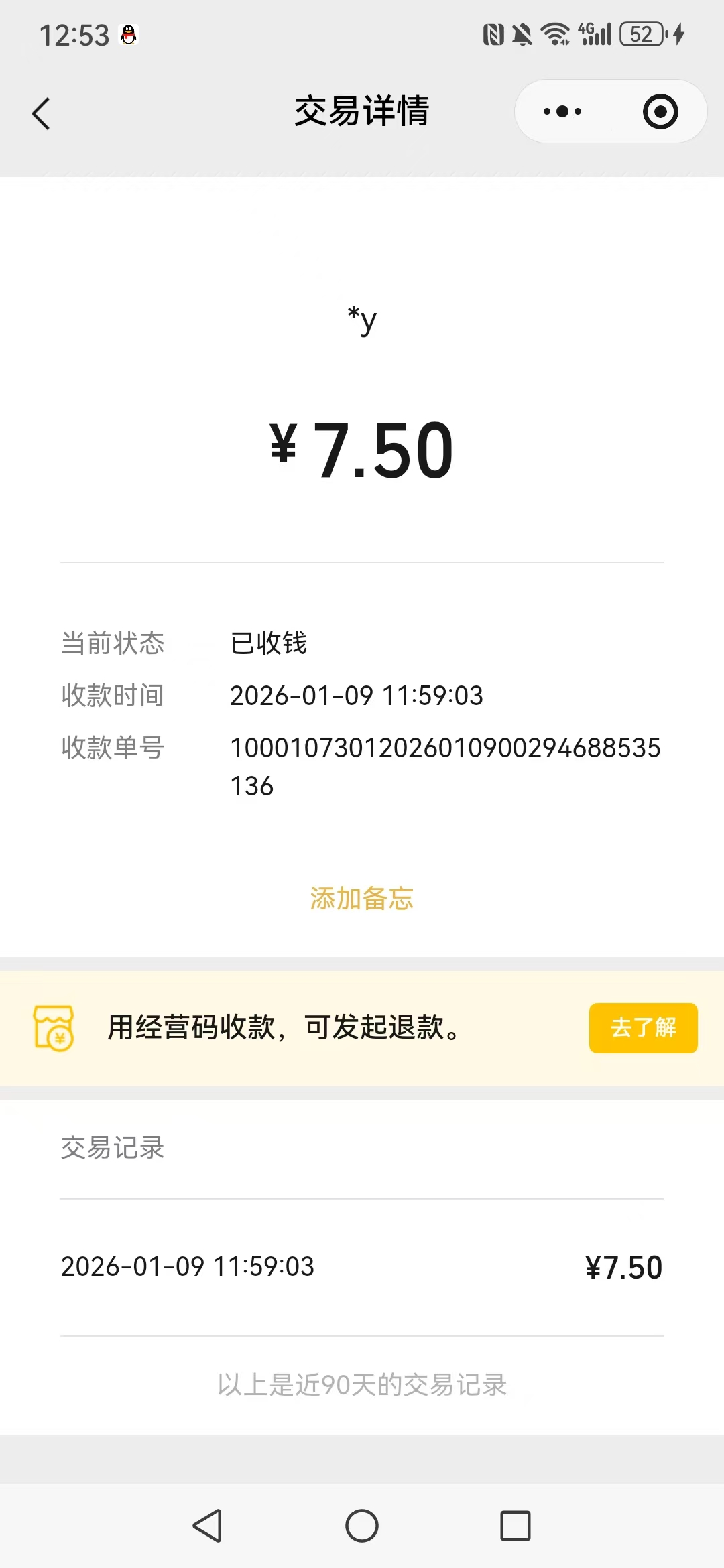Select the ¥7.50 amount text

[x=362, y=448]
